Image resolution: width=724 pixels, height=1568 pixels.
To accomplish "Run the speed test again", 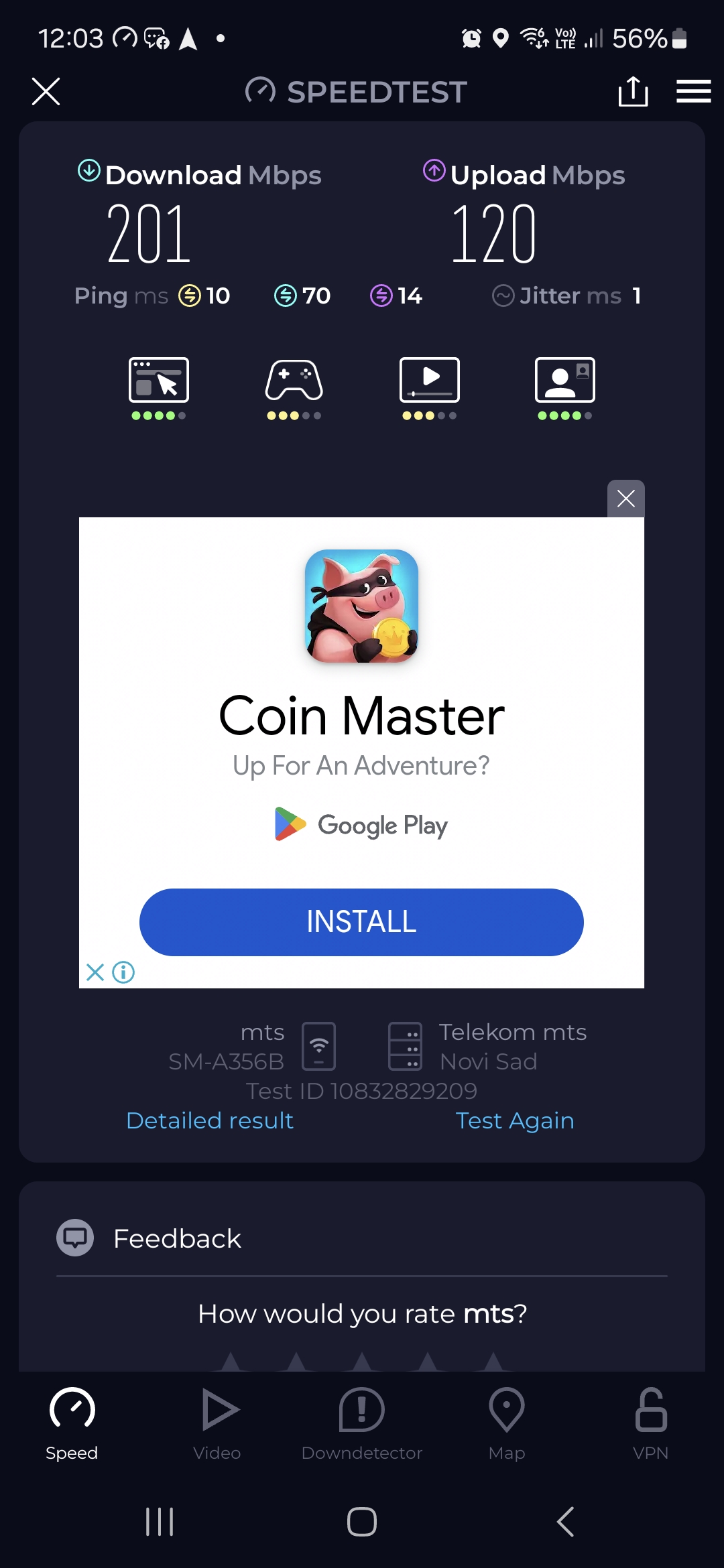I will point(514,1120).
